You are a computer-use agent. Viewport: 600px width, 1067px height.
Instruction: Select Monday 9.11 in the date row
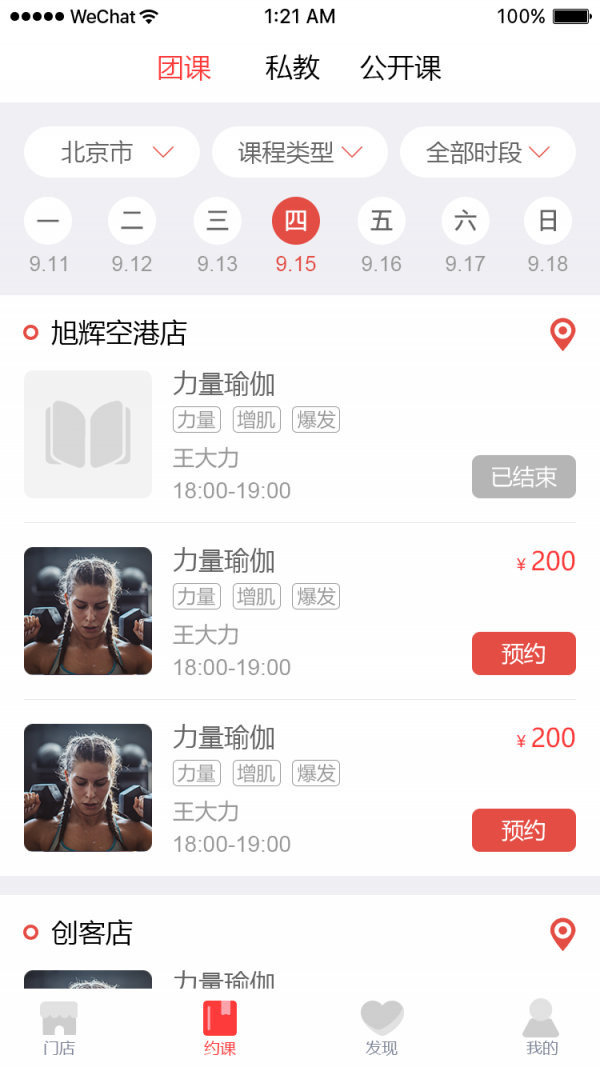point(48,222)
